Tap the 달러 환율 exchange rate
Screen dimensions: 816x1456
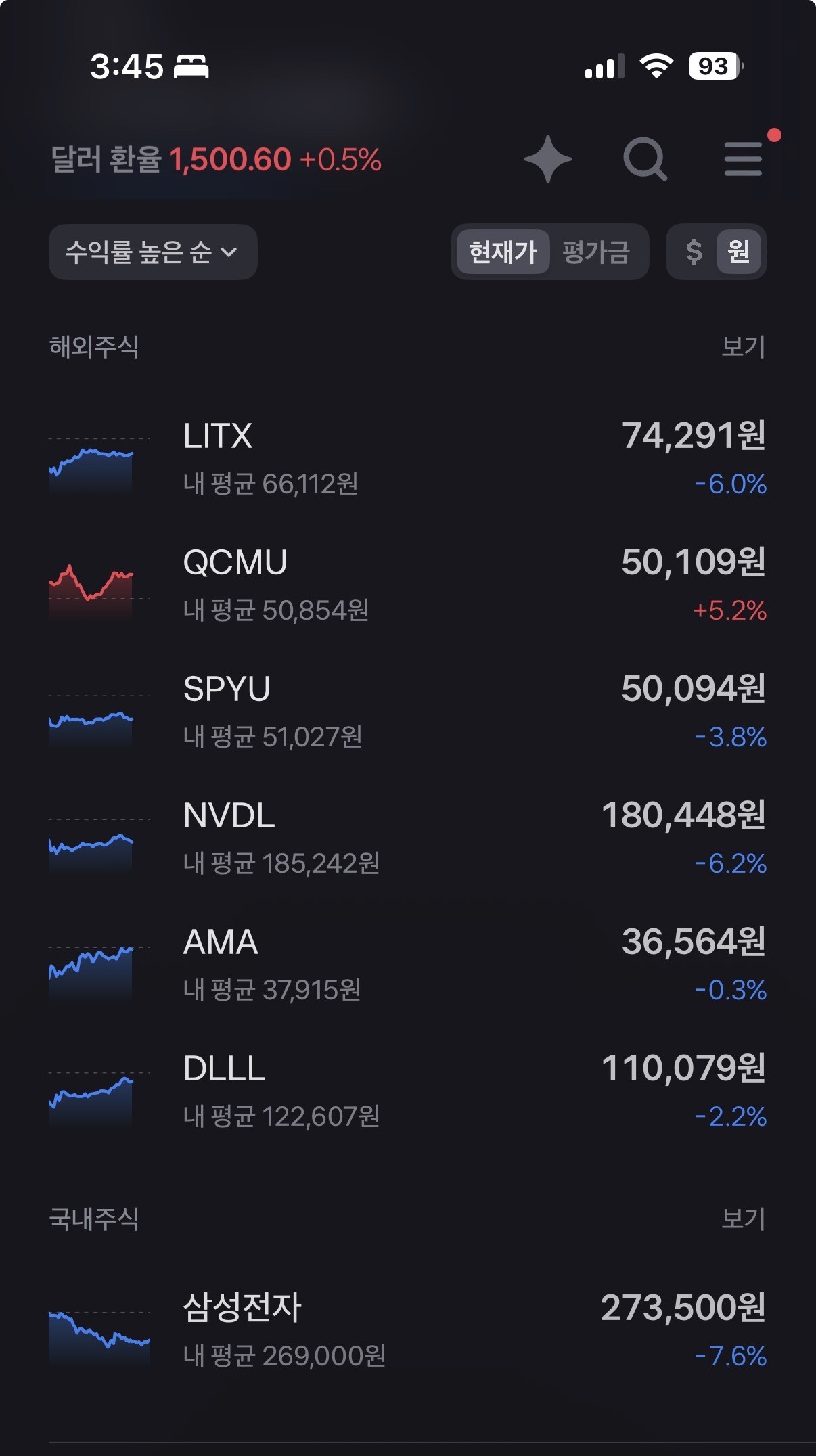(217, 160)
